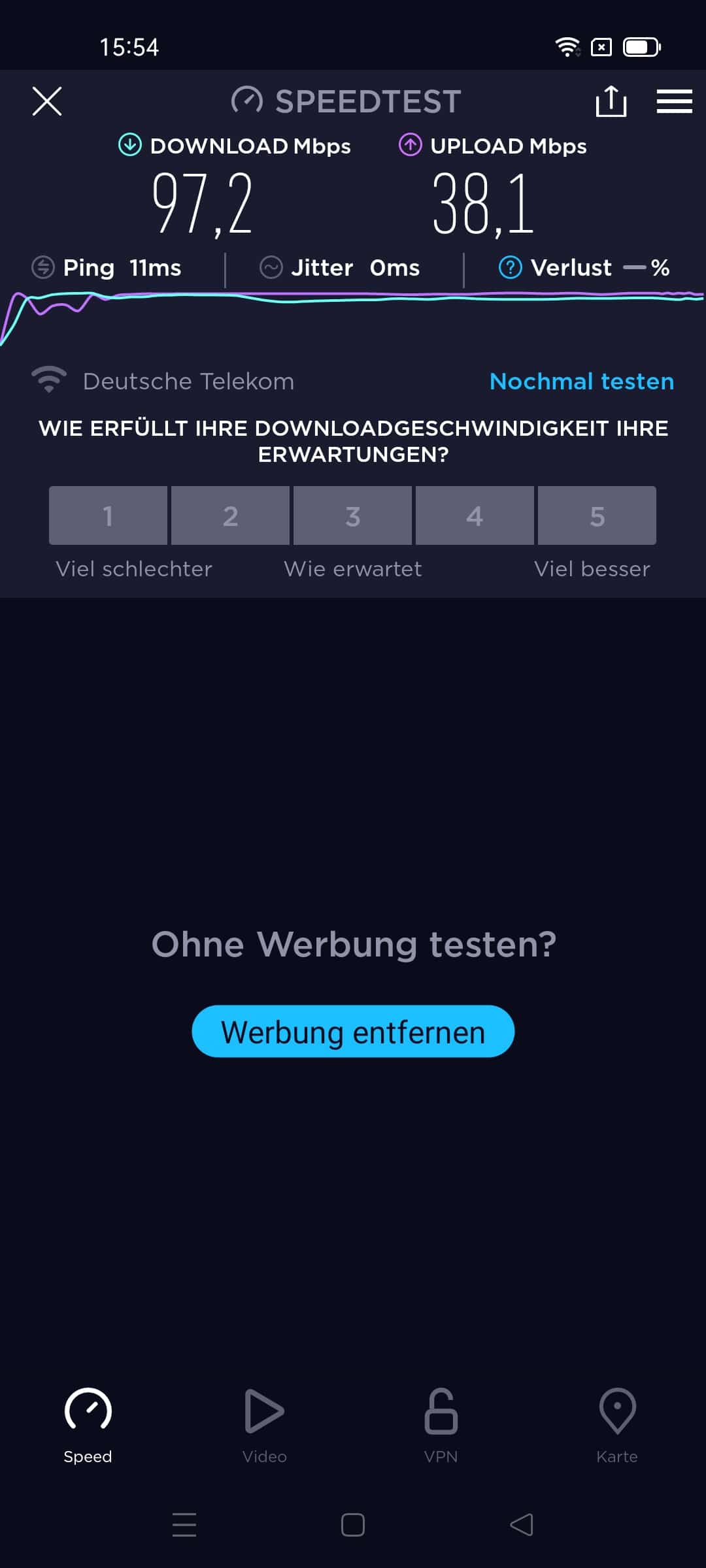Open the hamburger menu
The height and width of the screenshot is (1568, 706).
click(675, 101)
